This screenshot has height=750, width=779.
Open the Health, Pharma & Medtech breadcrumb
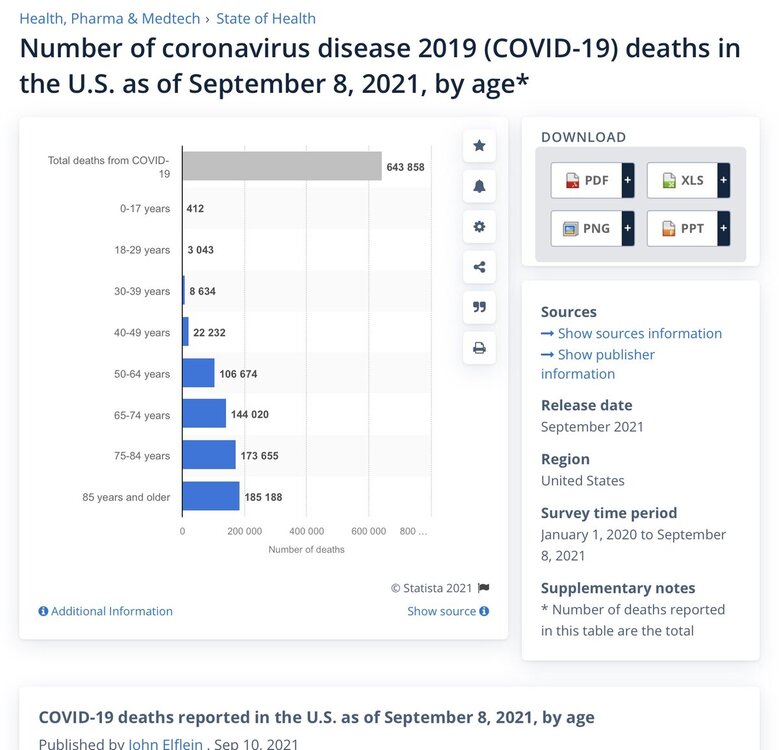[108, 18]
